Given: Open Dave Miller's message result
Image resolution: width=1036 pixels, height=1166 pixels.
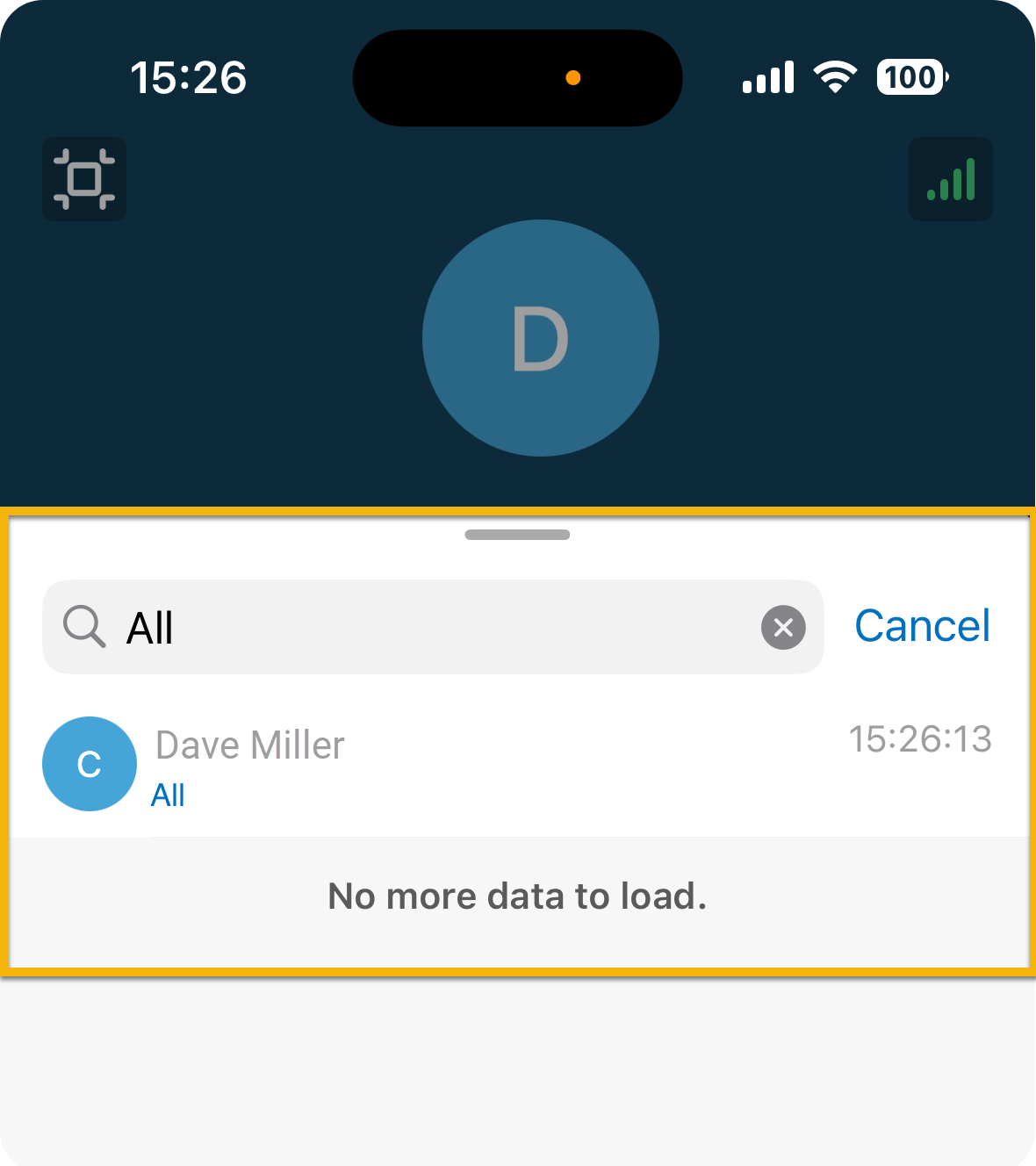Looking at the screenshot, I should [x=516, y=764].
